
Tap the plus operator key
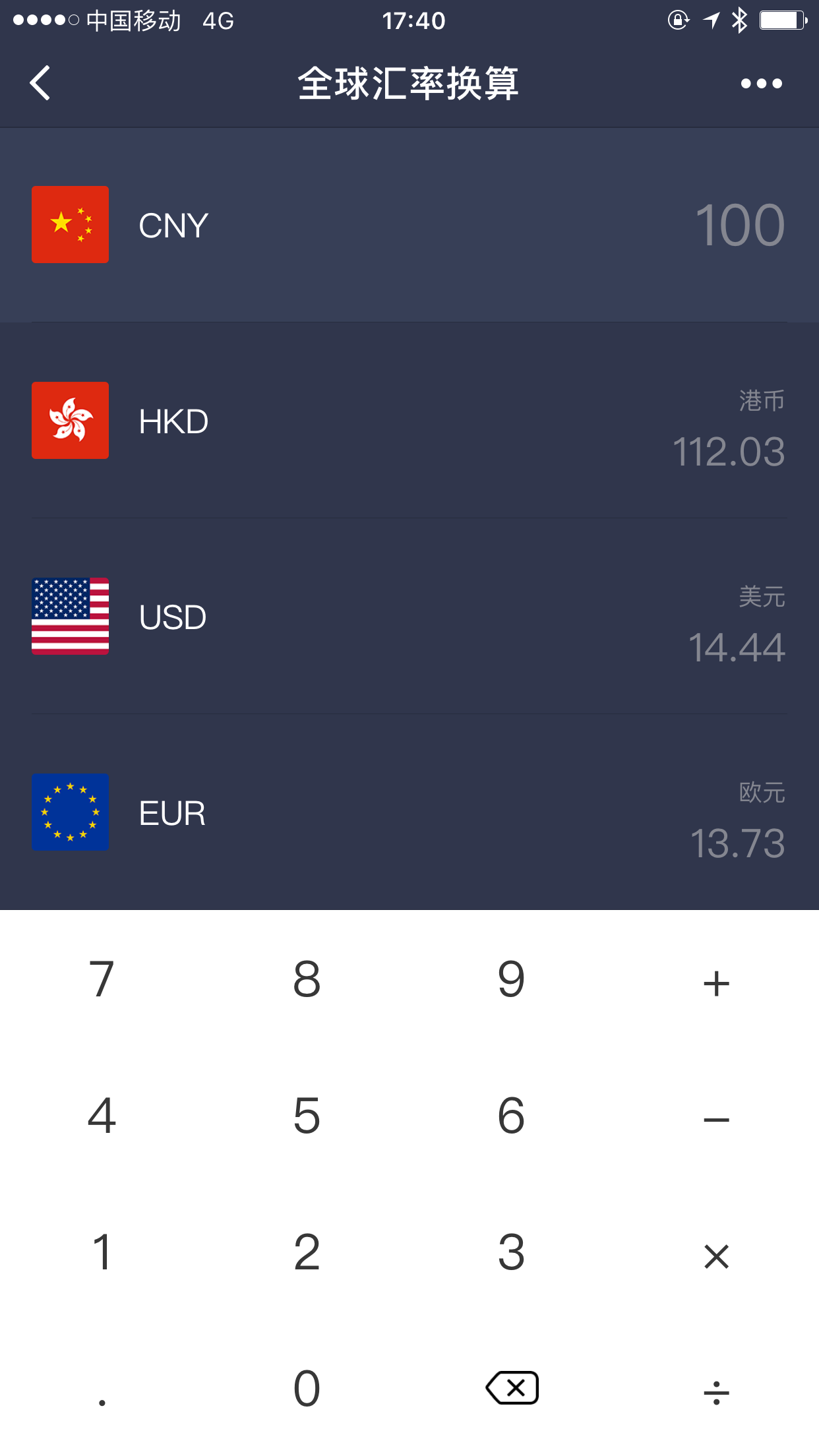[716, 983]
